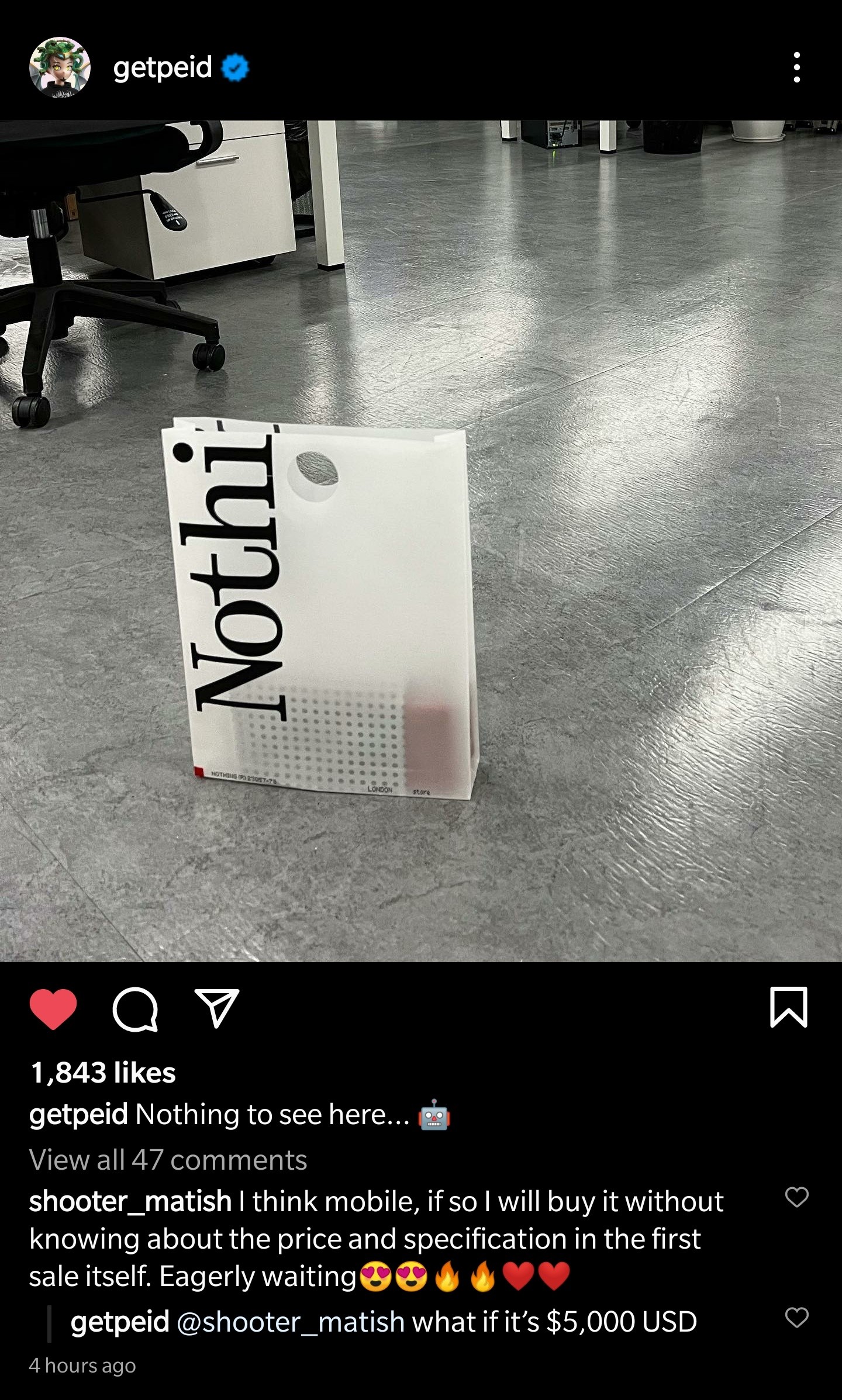The image size is (842, 1400).
Task: View all 47 comments
Action: point(168,1160)
